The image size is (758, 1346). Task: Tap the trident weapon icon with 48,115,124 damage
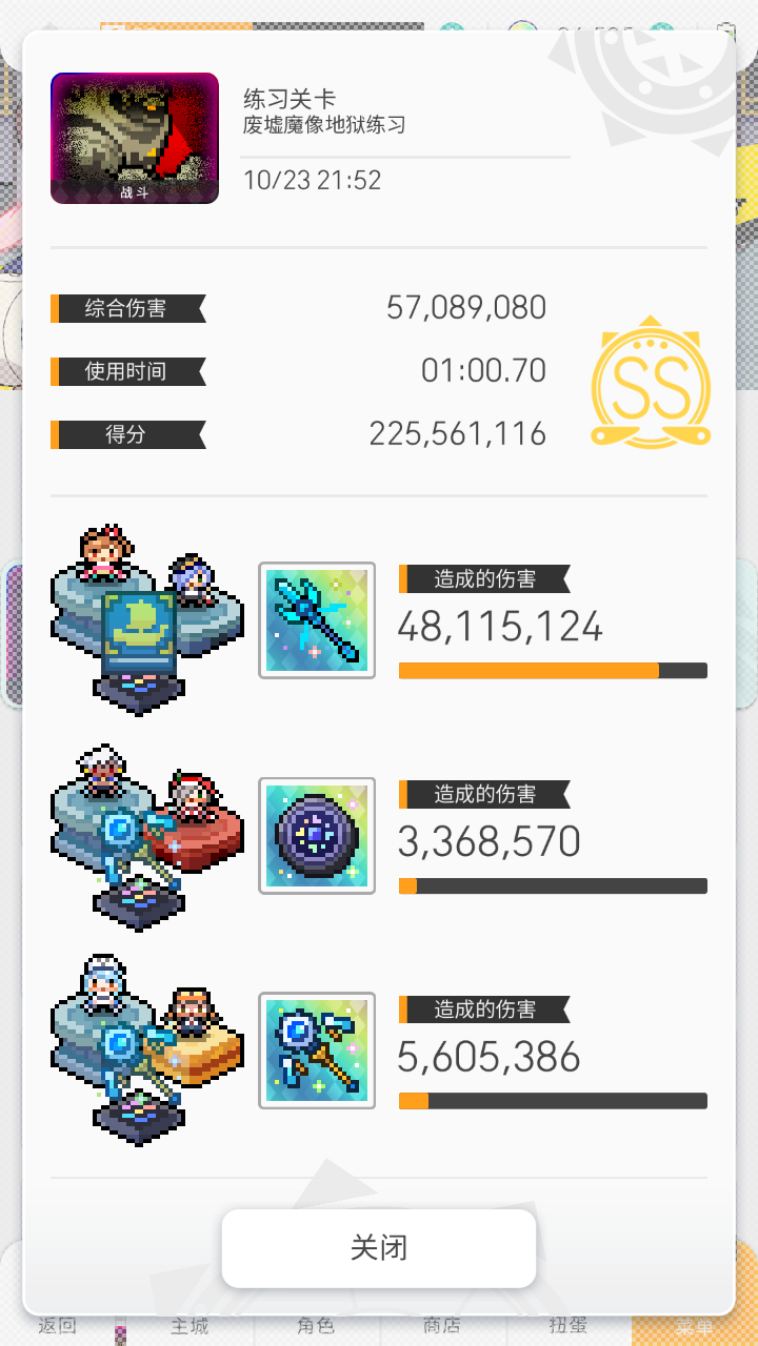pyautogui.click(x=317, y=620)
